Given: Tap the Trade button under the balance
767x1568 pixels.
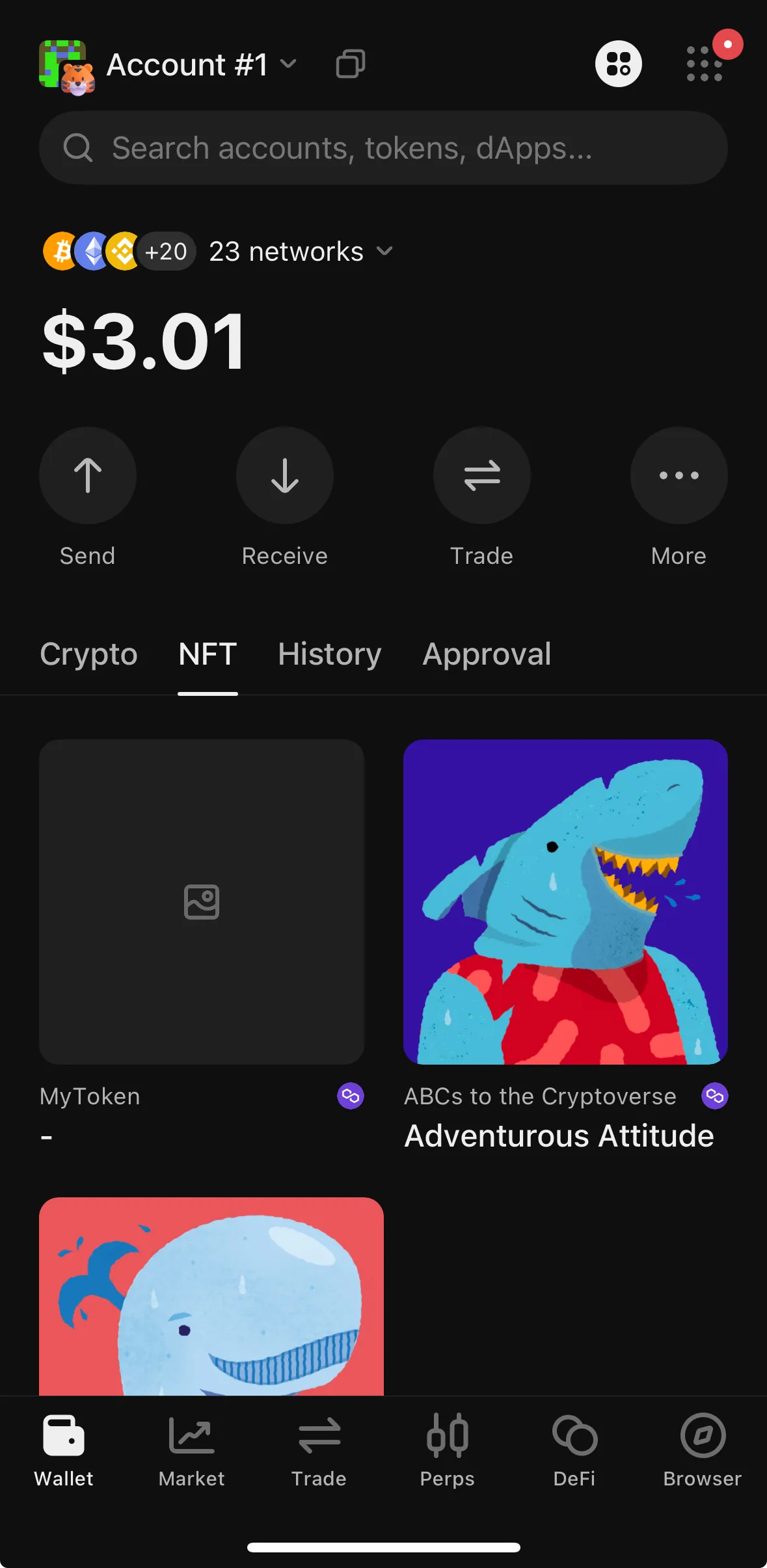Looking at the screenshot, I should pos(482,475).
